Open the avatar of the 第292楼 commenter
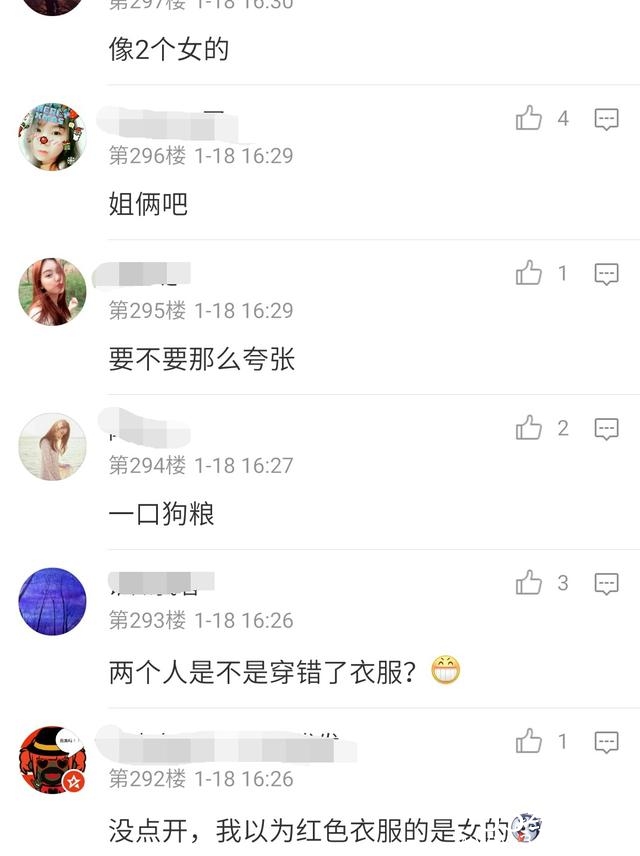 pyautogui.click(x=53, y=759)
